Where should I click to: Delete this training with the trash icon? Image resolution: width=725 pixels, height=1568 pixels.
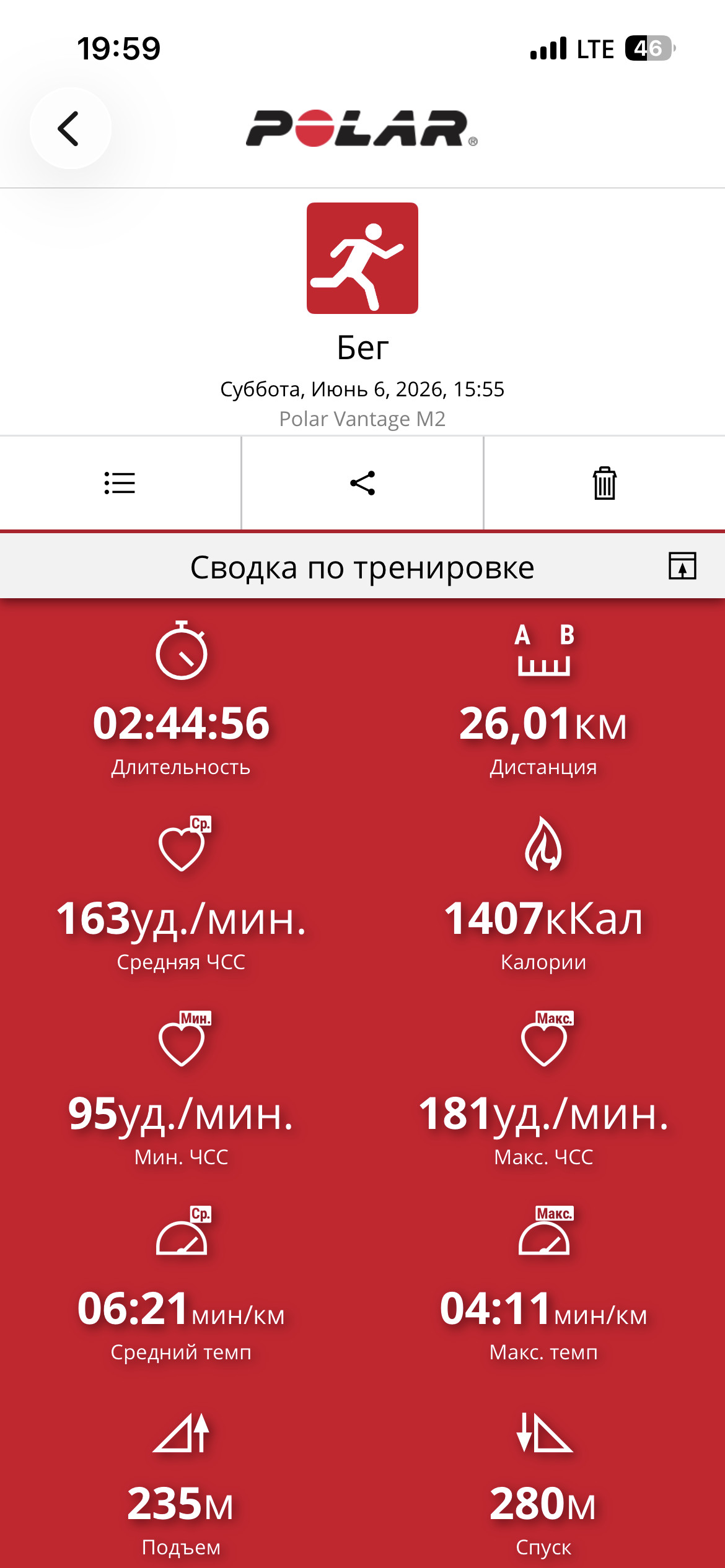pos(604,483)
